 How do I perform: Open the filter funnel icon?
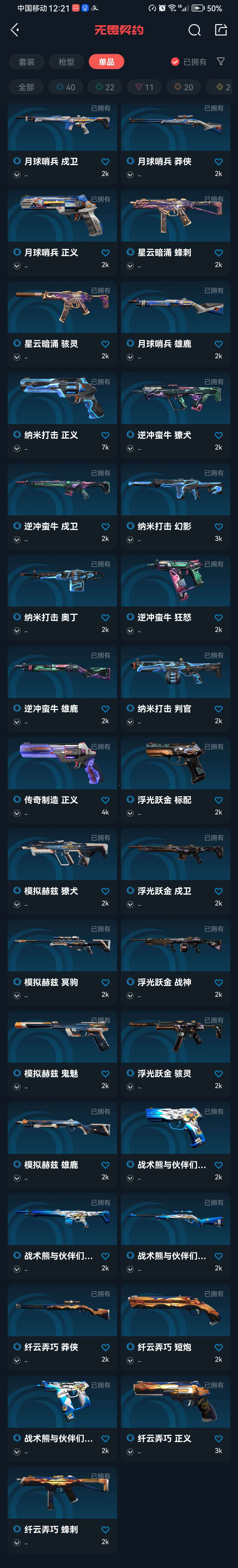tap(221, 62)
